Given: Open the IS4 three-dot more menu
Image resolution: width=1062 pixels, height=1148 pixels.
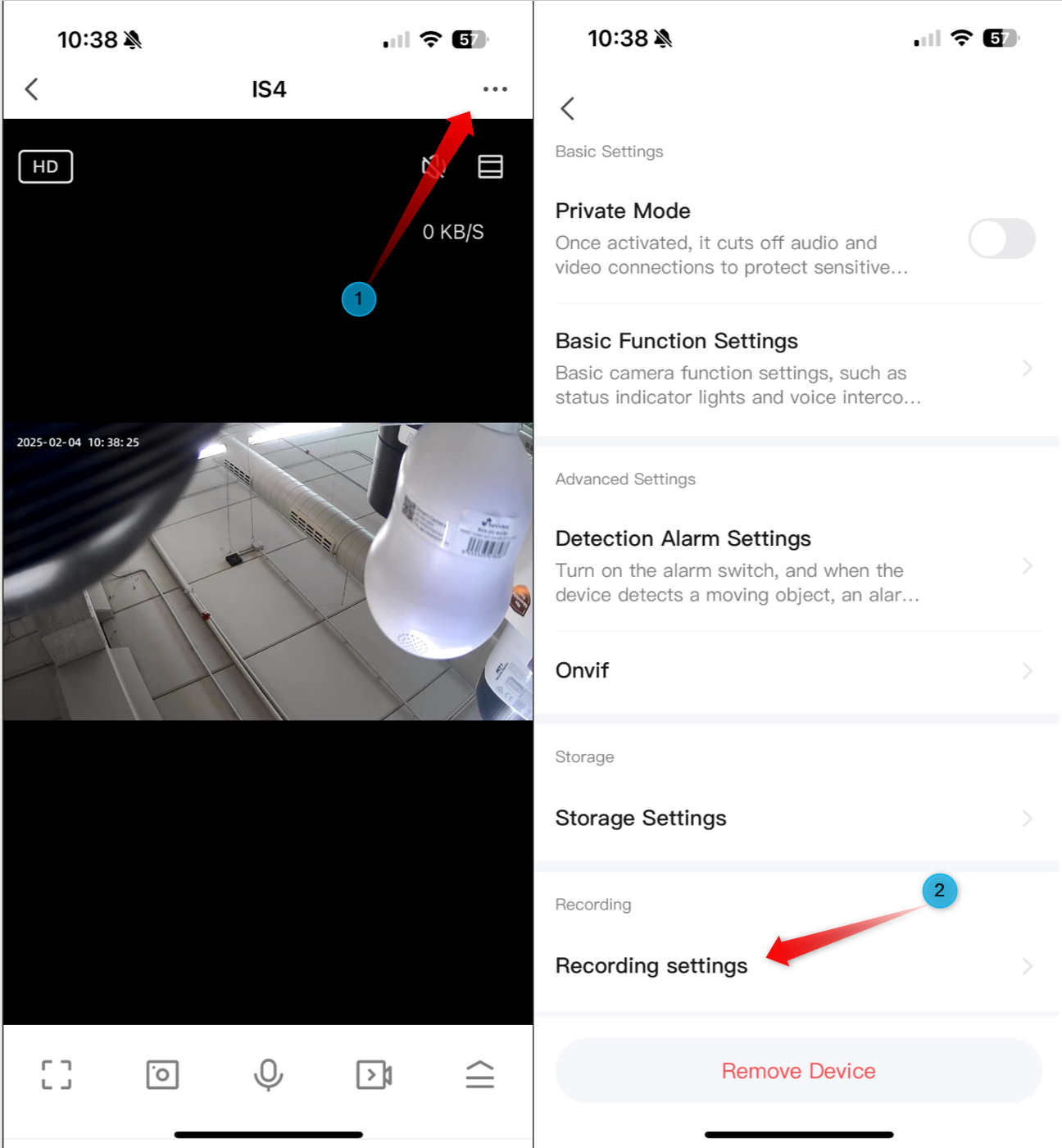Looking at the screenshot, I should click(495, 88).
